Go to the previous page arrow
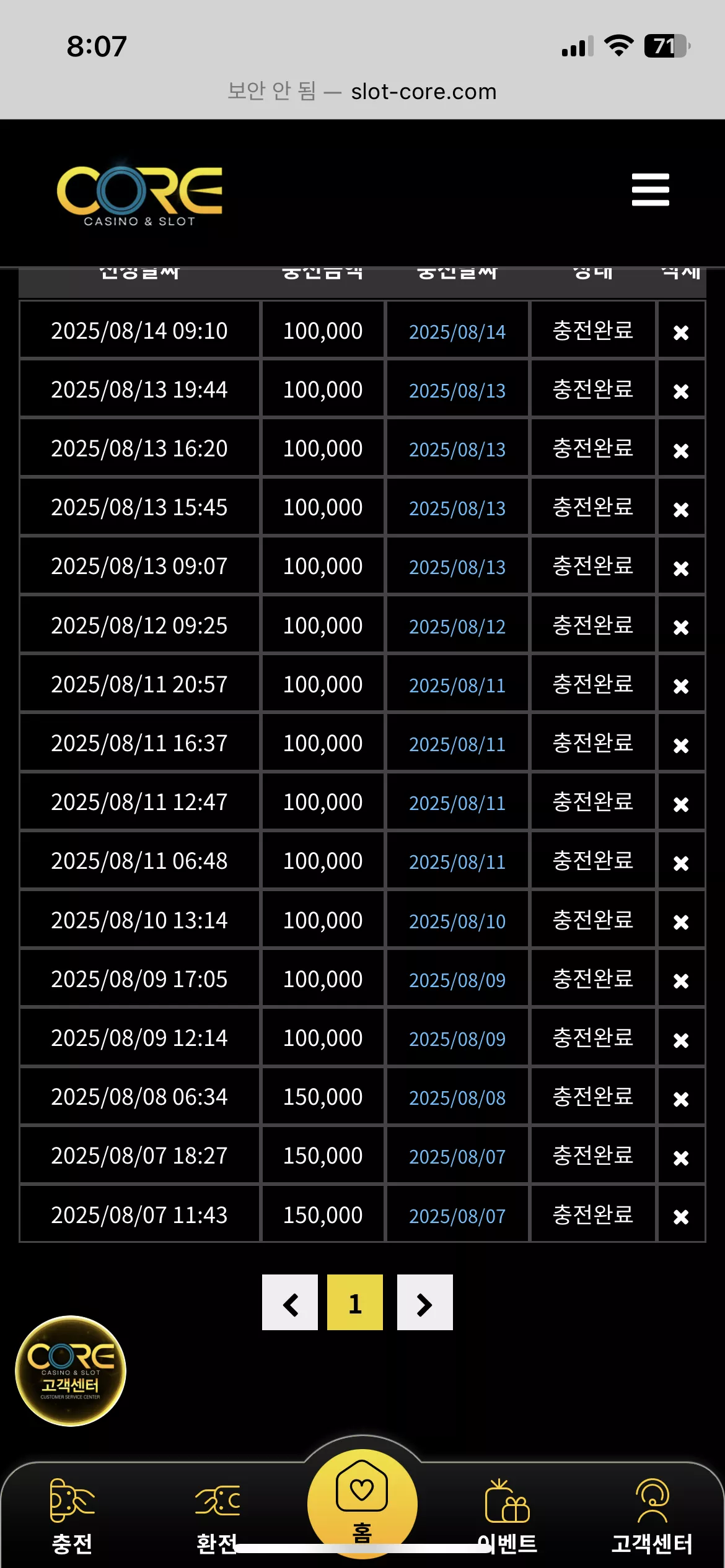This screenshot has height=1568, width=725. (x=290, y=1302)
